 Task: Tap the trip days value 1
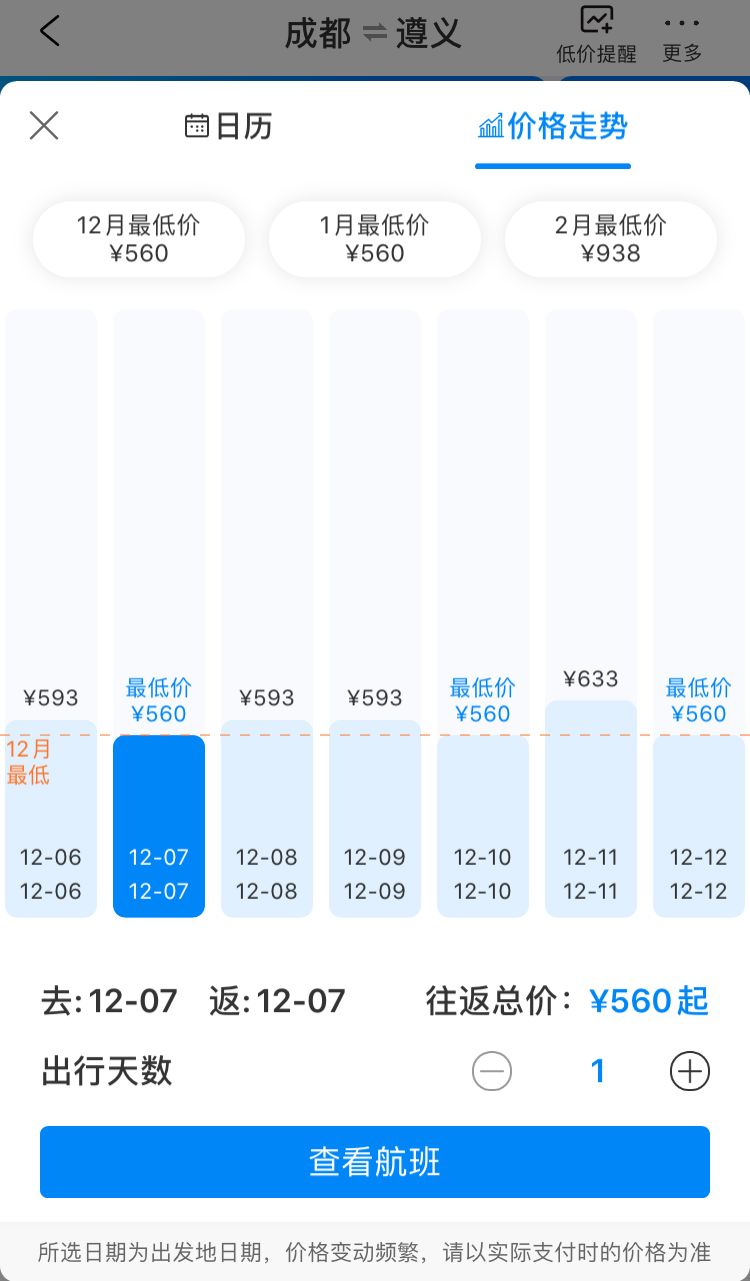(x=597, y=1070)
